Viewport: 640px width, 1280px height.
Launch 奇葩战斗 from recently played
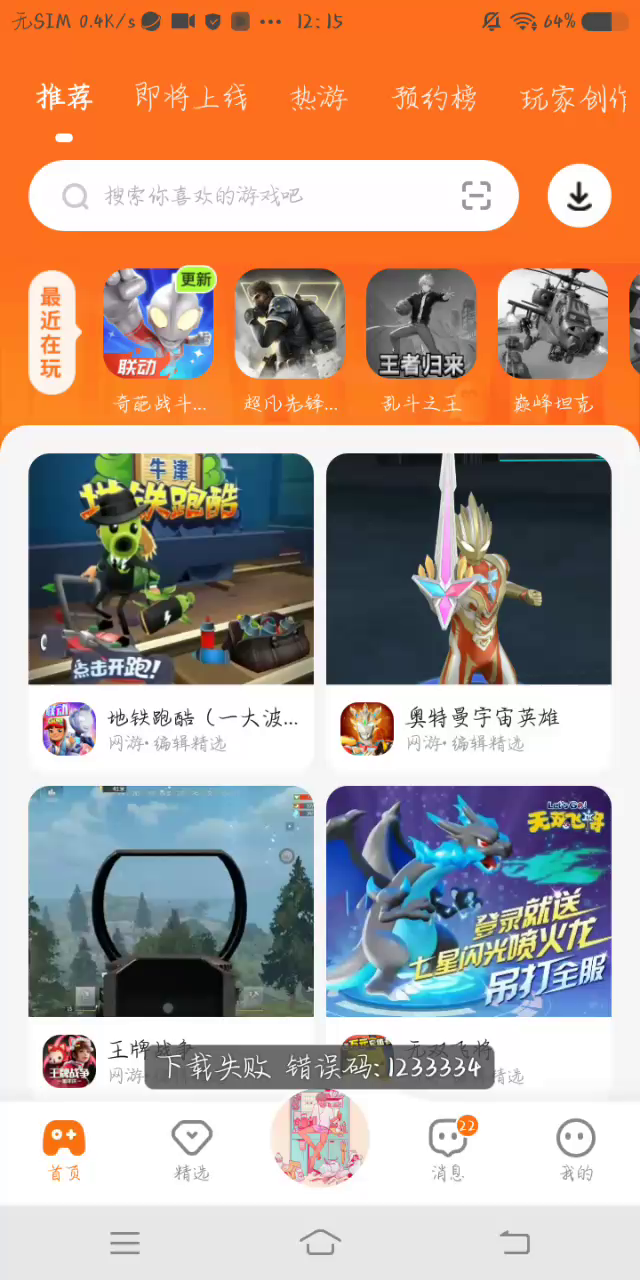158,325
